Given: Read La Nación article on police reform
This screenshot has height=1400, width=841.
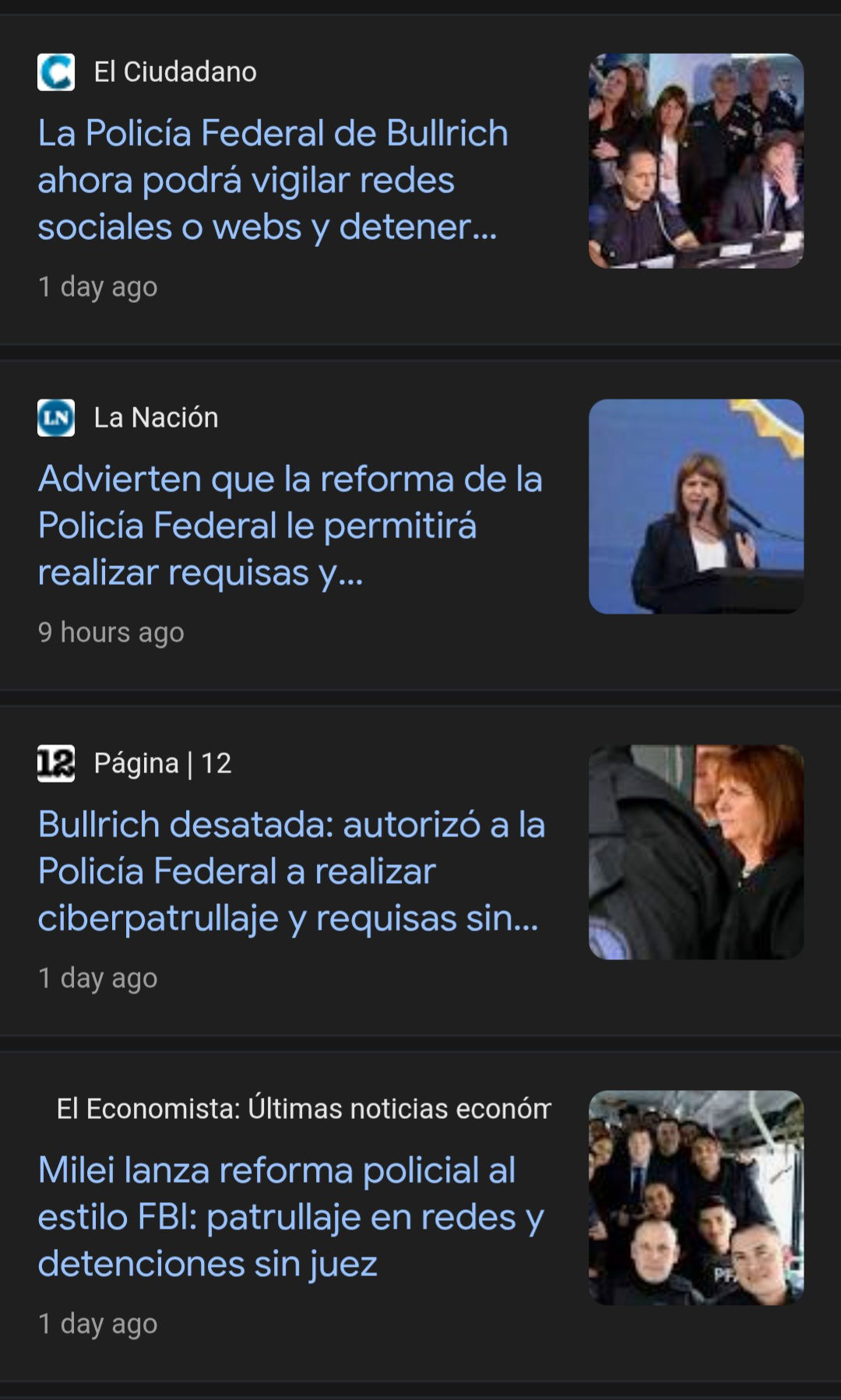Looking at the screenshot, I should (x=290, y=526).
